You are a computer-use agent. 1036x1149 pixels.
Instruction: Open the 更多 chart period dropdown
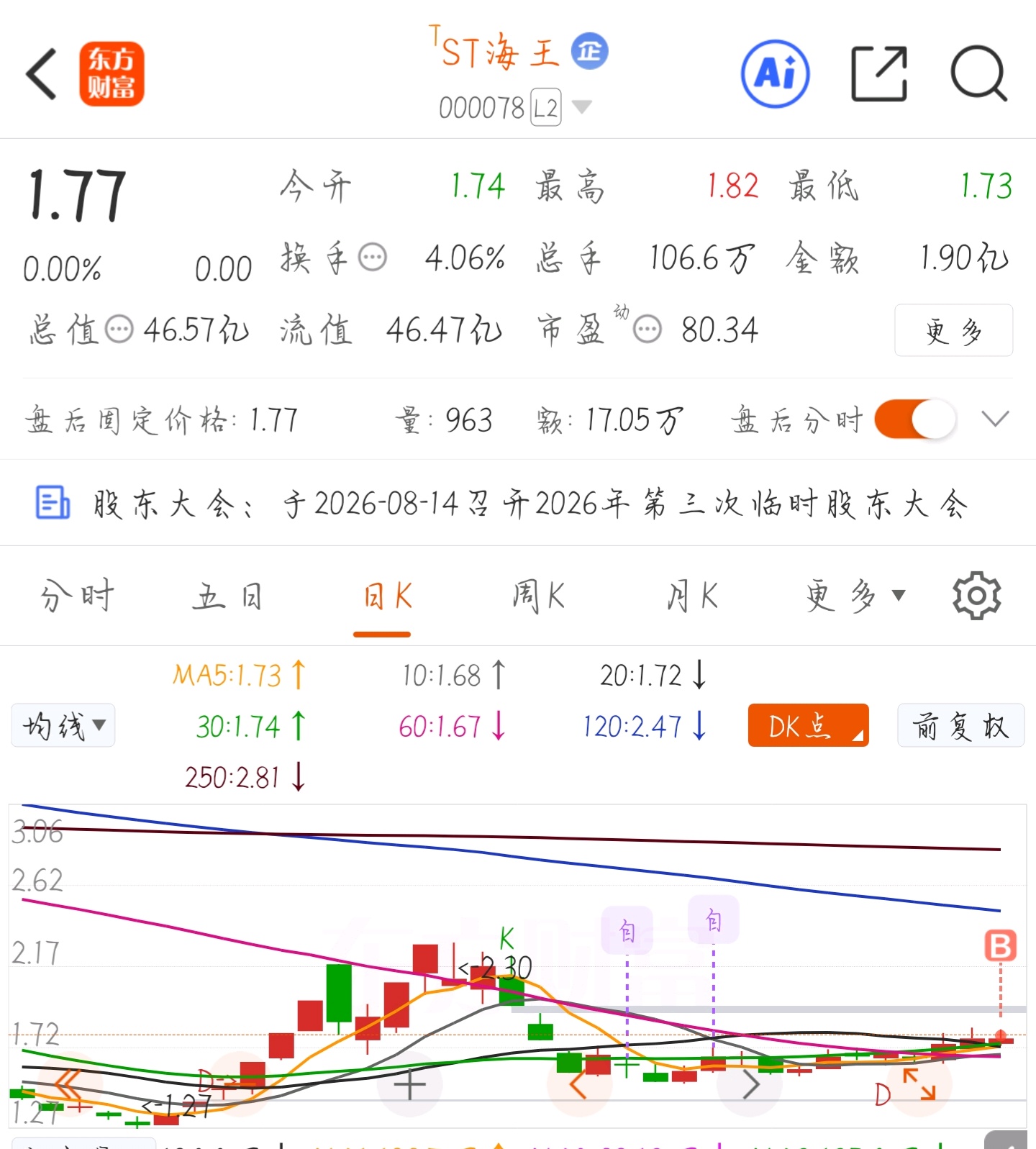click(x=855, y=596)
